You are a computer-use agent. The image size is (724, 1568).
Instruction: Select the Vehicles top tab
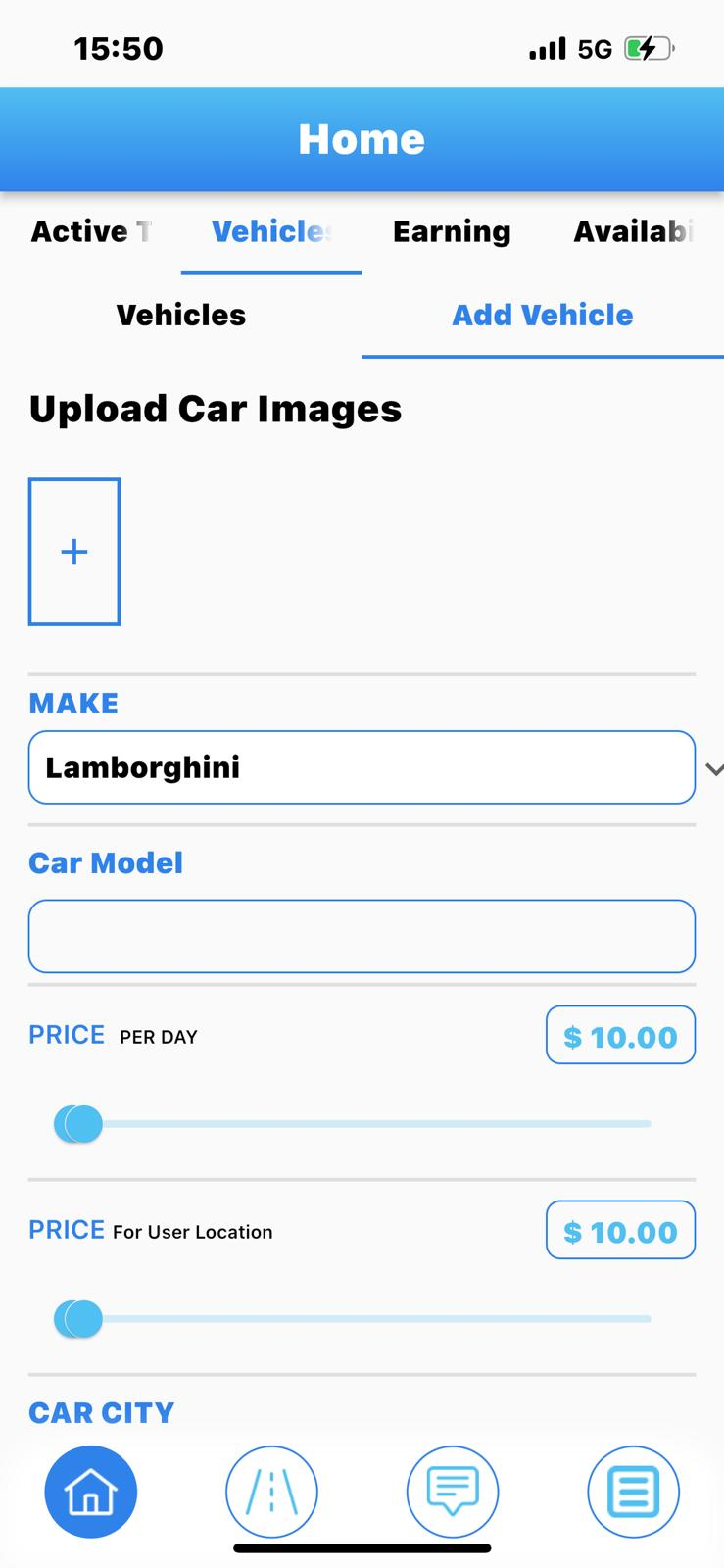tap(271, 231)
